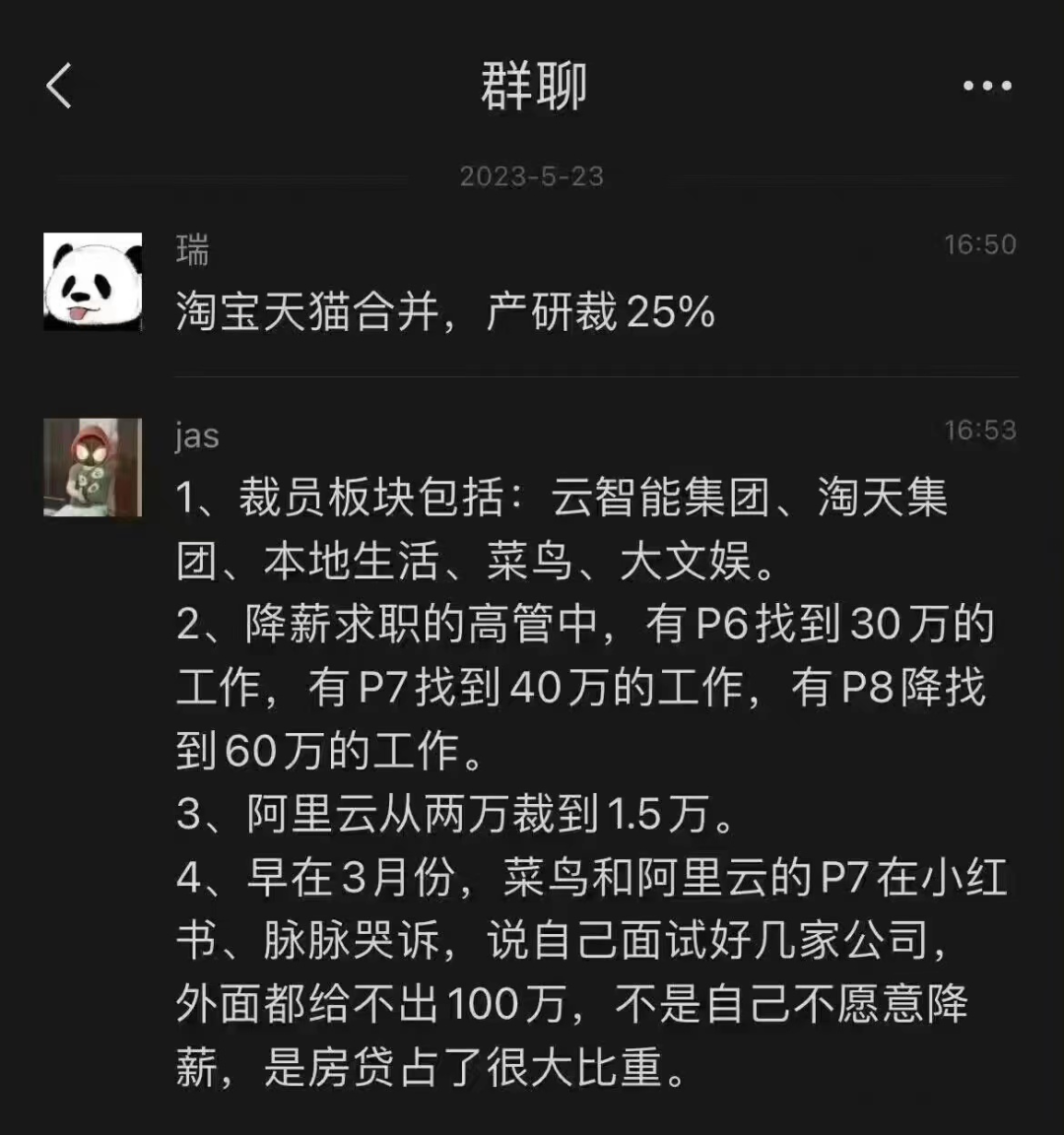Open 瑞's panda avatar profile
This screenshot has width=1064, height=1135.
coord(93,282)
